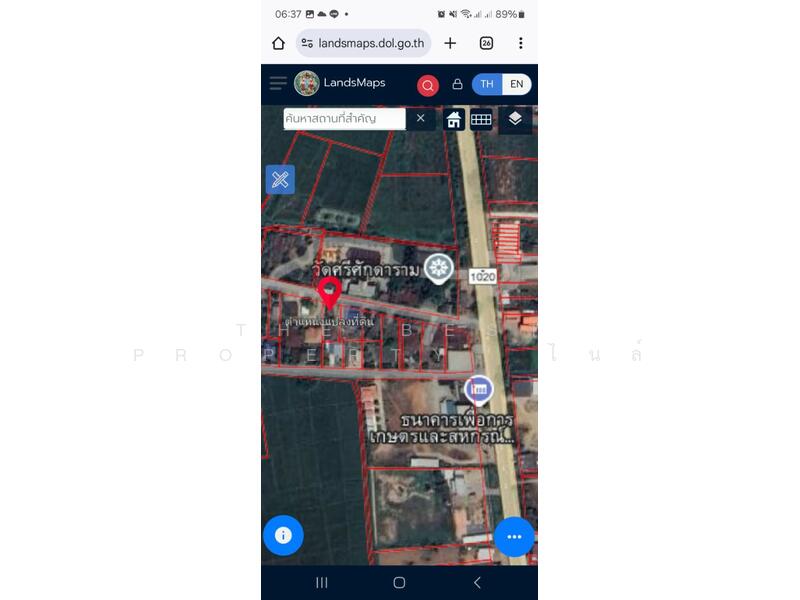
Task: Tap the landsmaps.dol.go.th address bar
Action: (x=366, y=43)
